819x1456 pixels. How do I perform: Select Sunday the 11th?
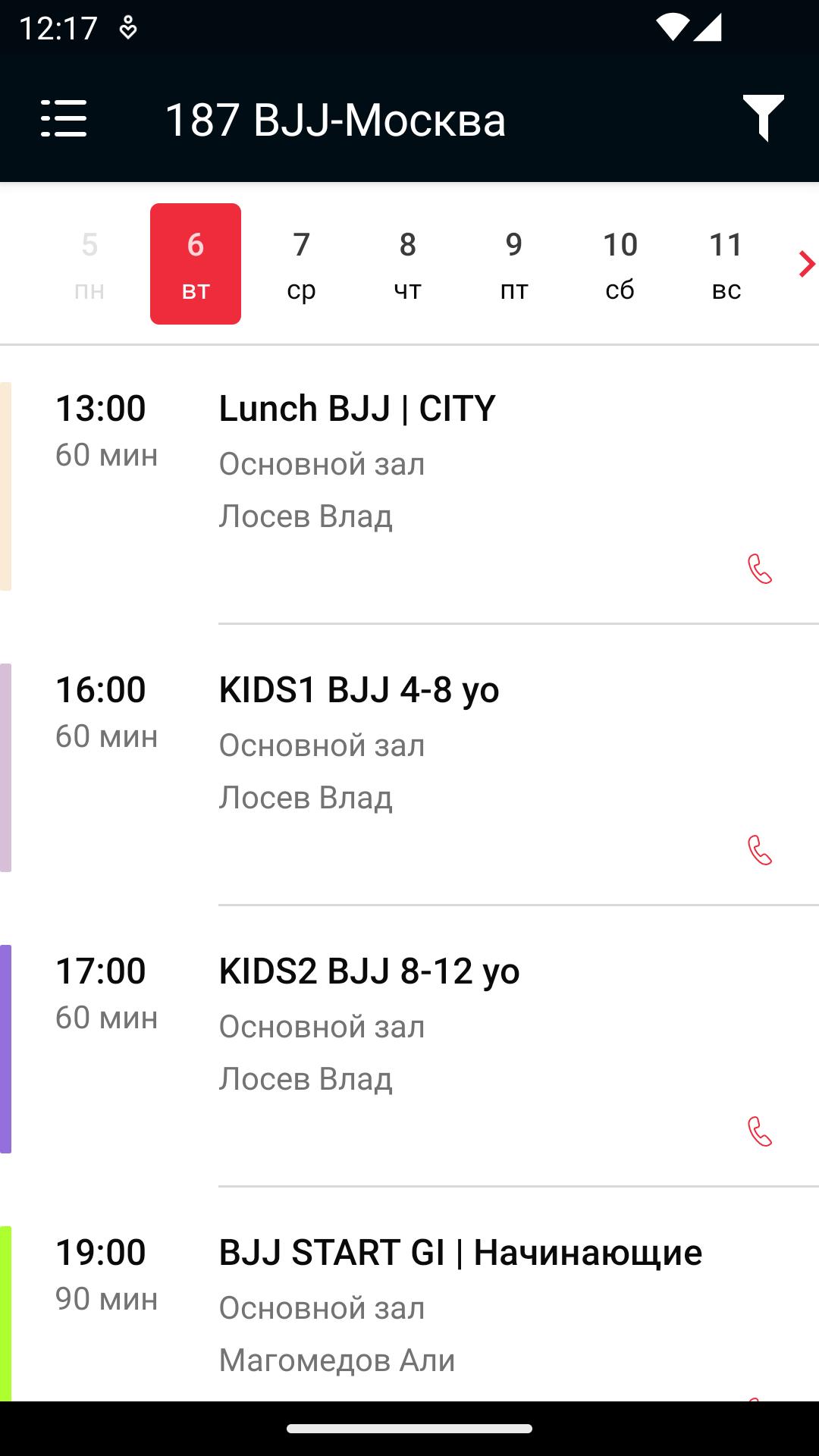point(726,264)
